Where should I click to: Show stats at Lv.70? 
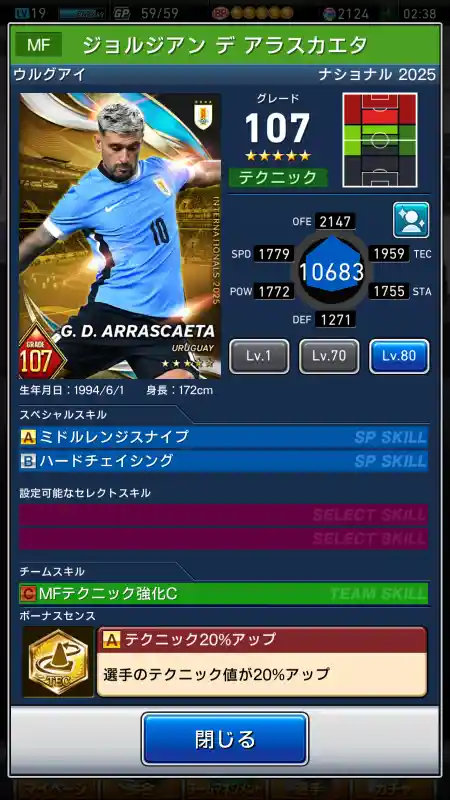tap(329, 356)
